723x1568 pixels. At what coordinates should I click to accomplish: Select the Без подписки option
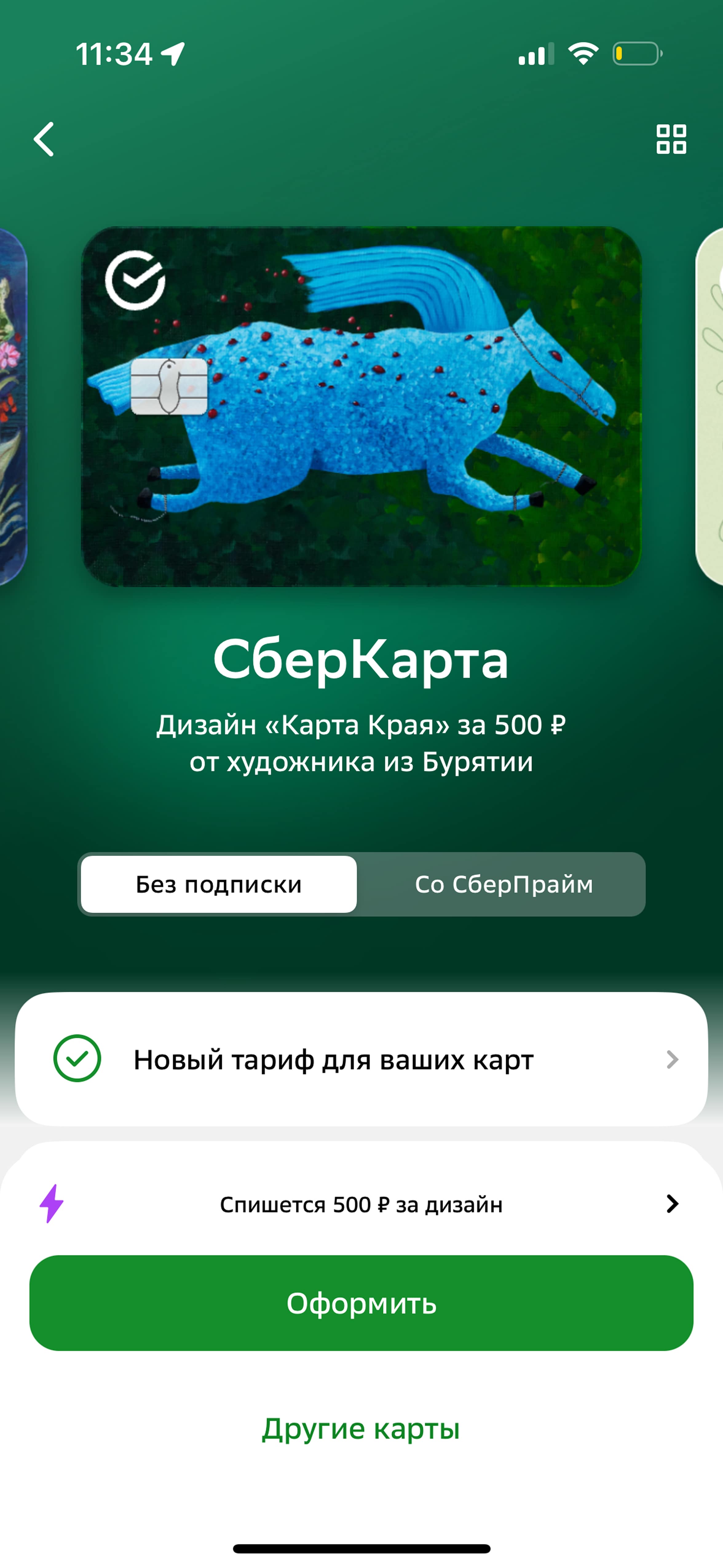219,884
